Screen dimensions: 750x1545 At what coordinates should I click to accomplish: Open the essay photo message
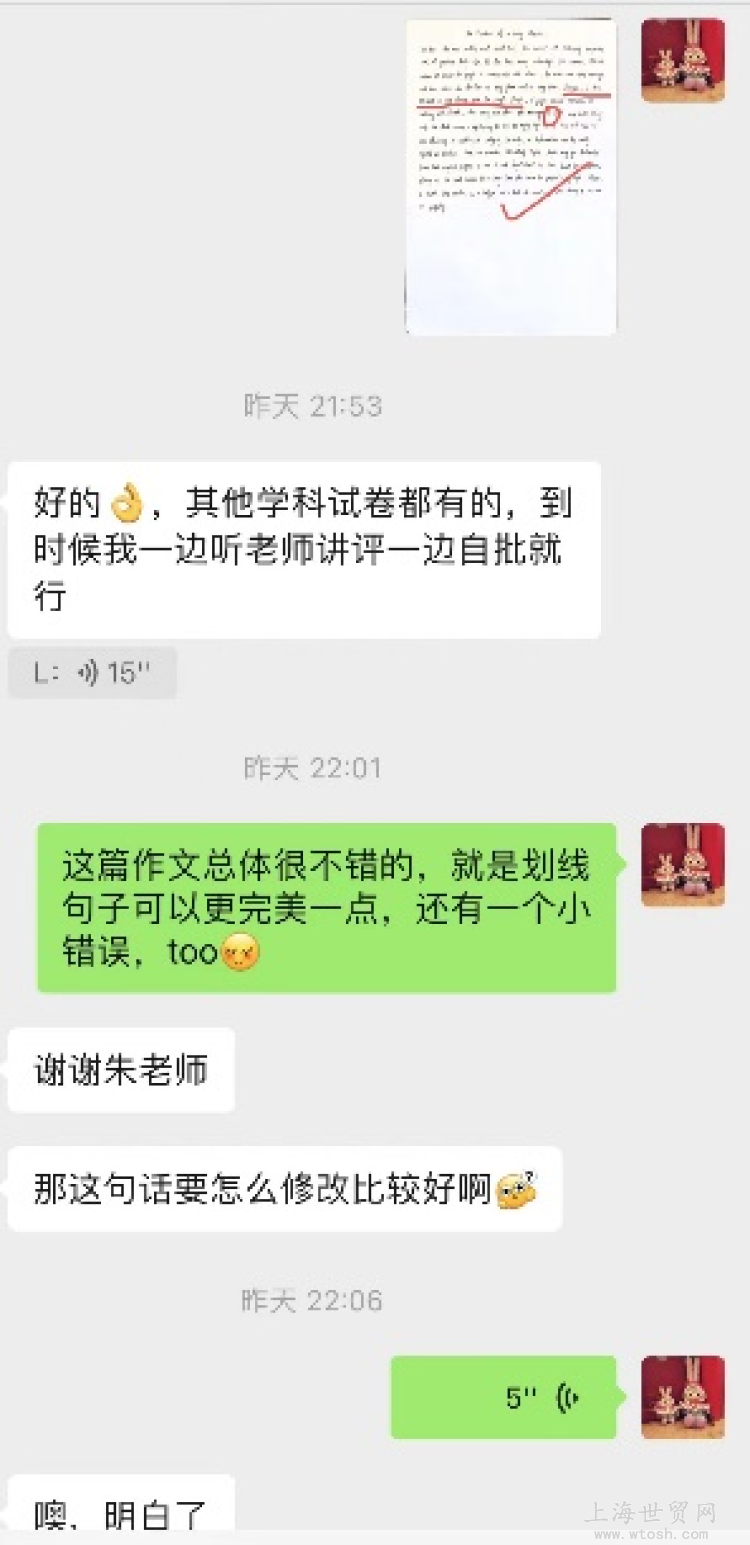coord(511,177)
